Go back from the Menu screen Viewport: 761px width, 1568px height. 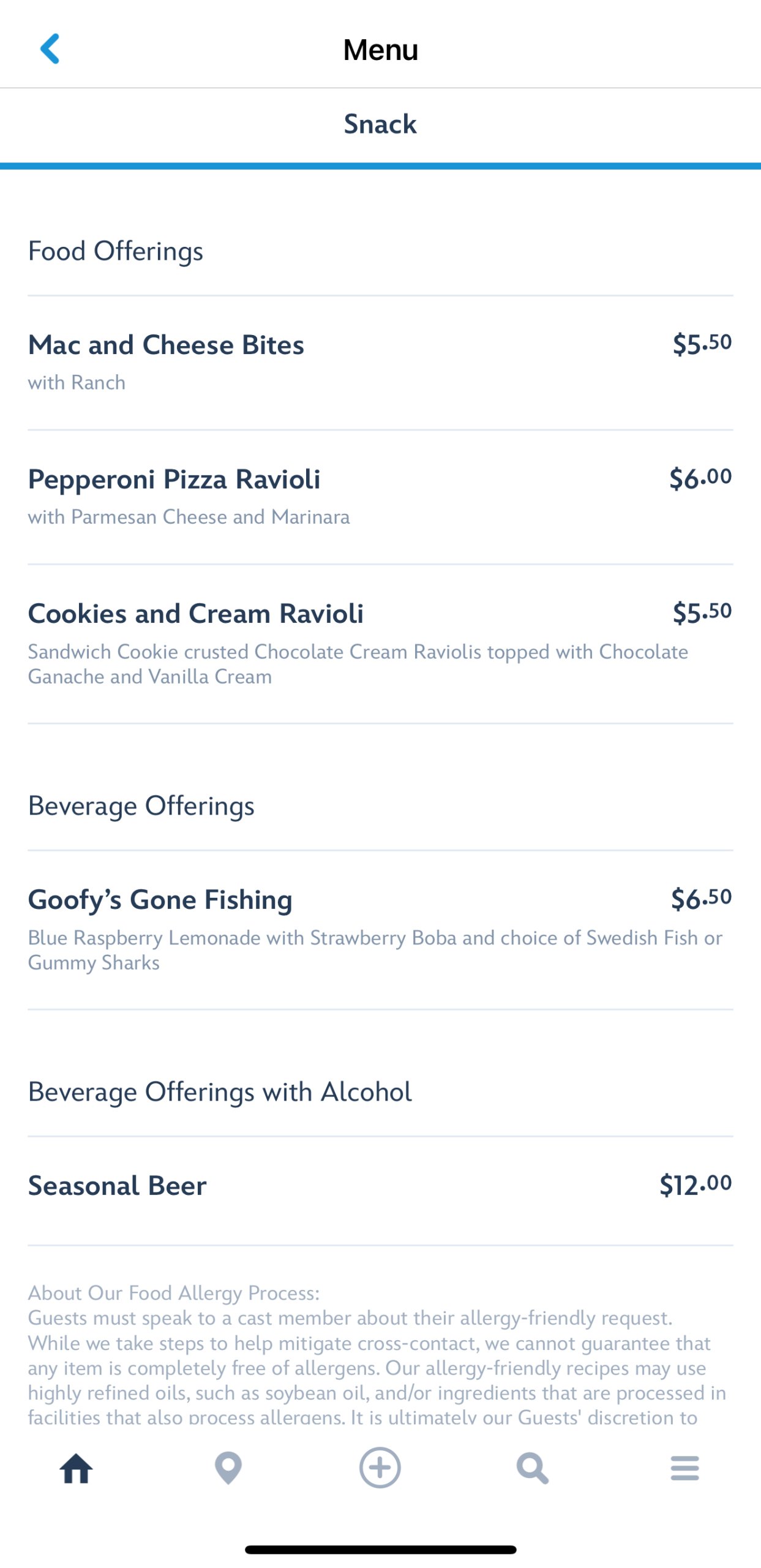click(x=50, y=49)
